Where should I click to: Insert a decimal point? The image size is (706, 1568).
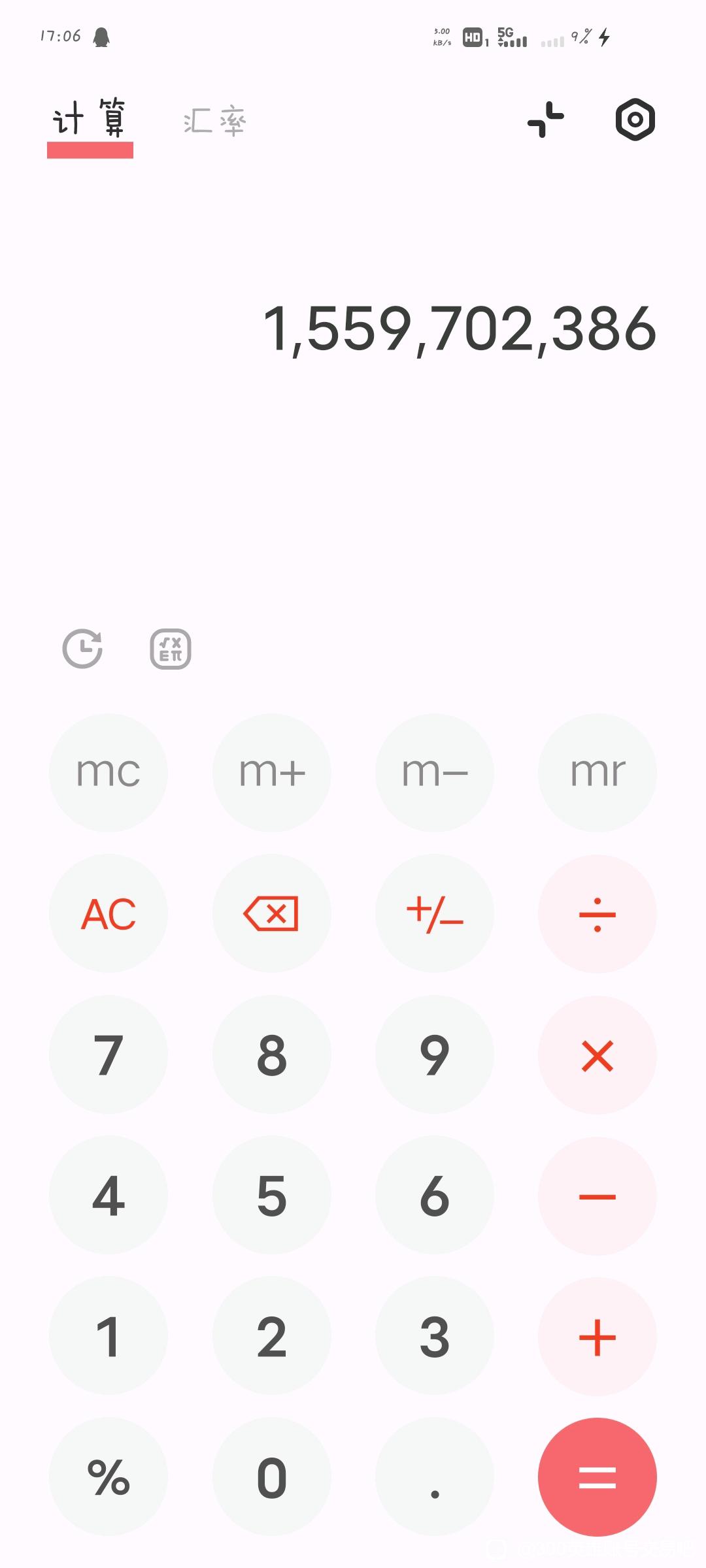(435, 1477)
